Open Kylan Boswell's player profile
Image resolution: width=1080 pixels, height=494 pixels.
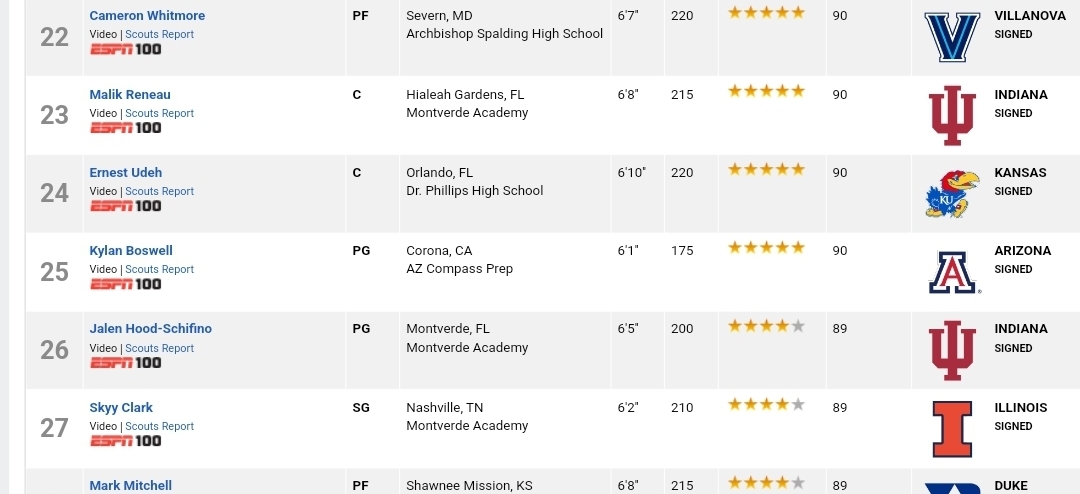pos(131,251)
